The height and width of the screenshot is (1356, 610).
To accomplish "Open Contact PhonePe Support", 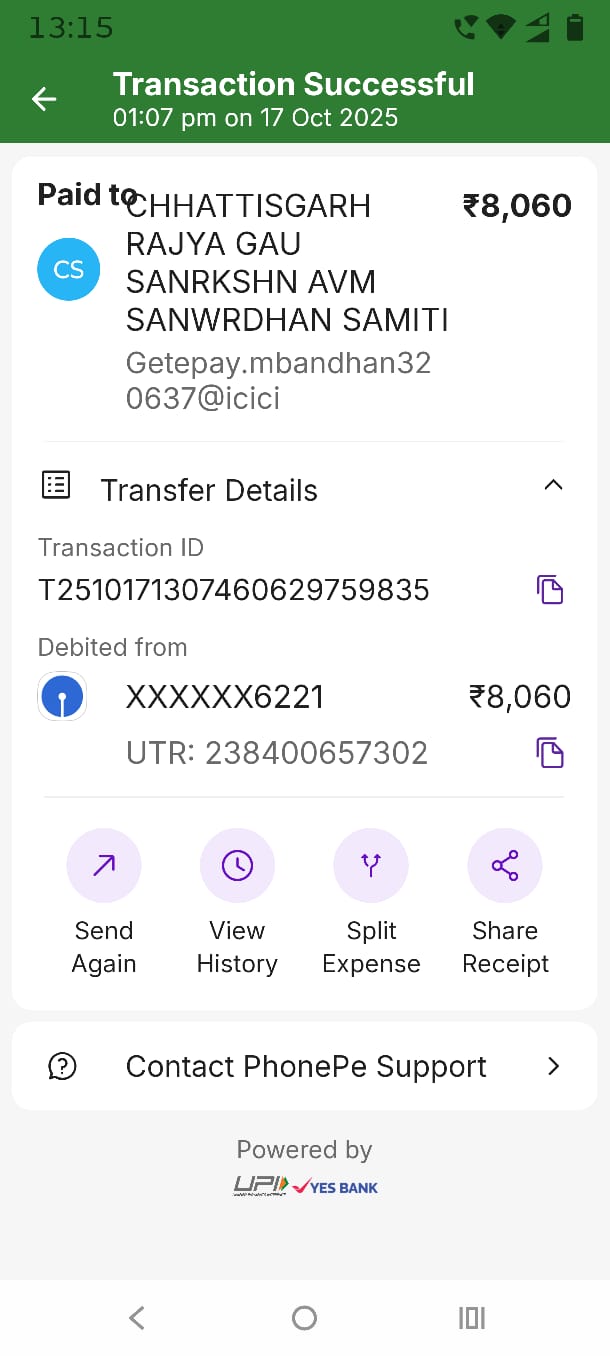I will [x=304, y=1067].
